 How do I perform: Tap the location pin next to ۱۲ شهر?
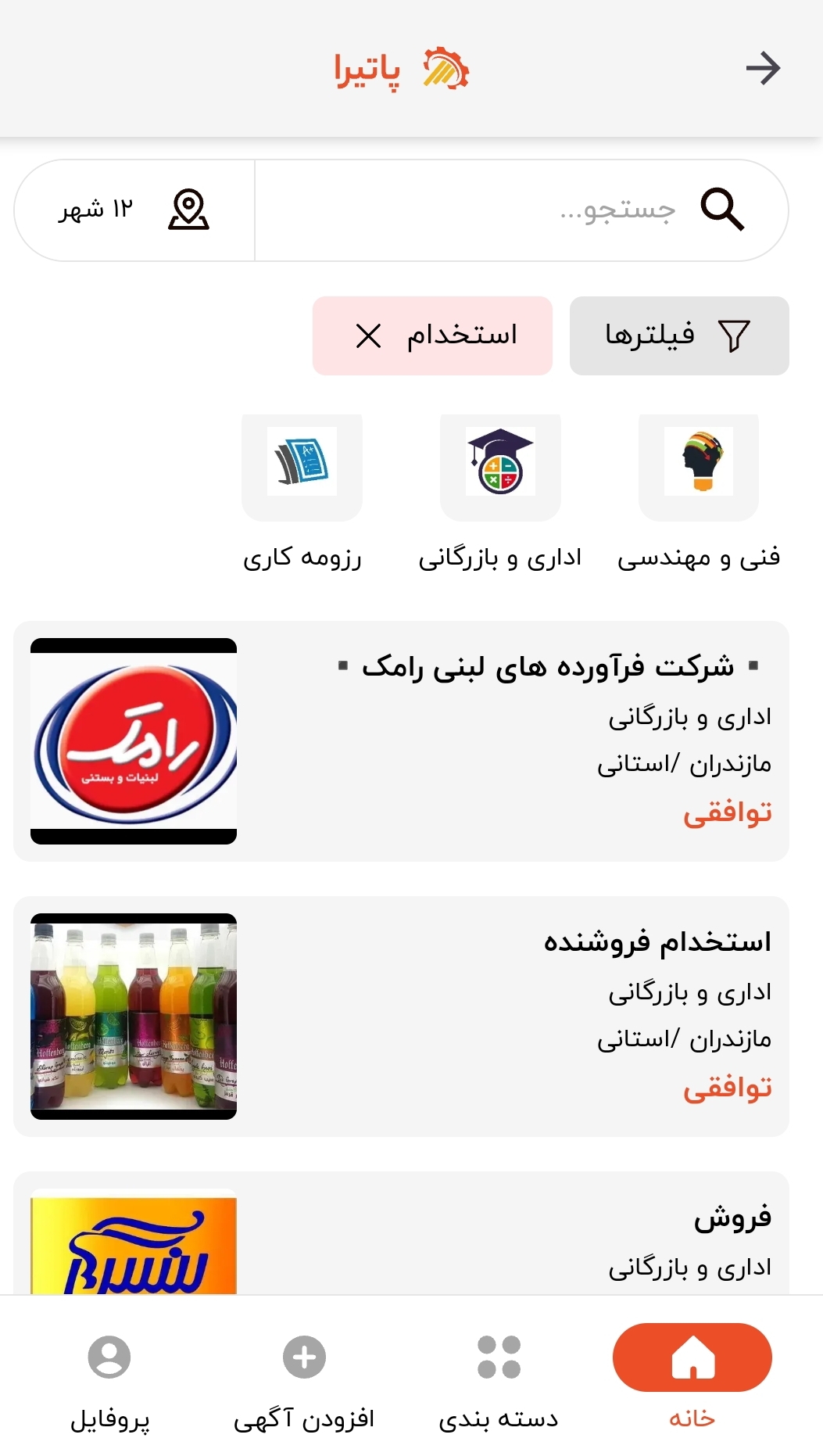tap(188, 210)
